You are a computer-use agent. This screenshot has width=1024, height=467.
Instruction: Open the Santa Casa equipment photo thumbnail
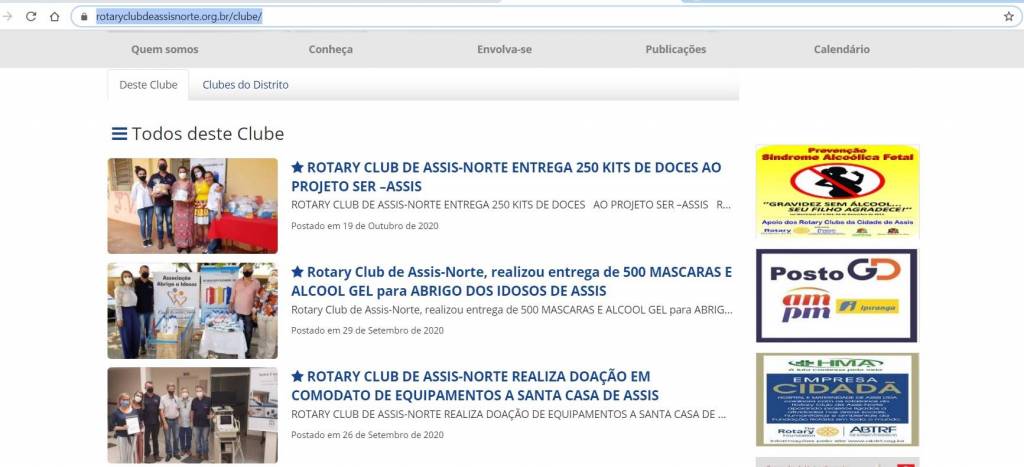point(192,414)
